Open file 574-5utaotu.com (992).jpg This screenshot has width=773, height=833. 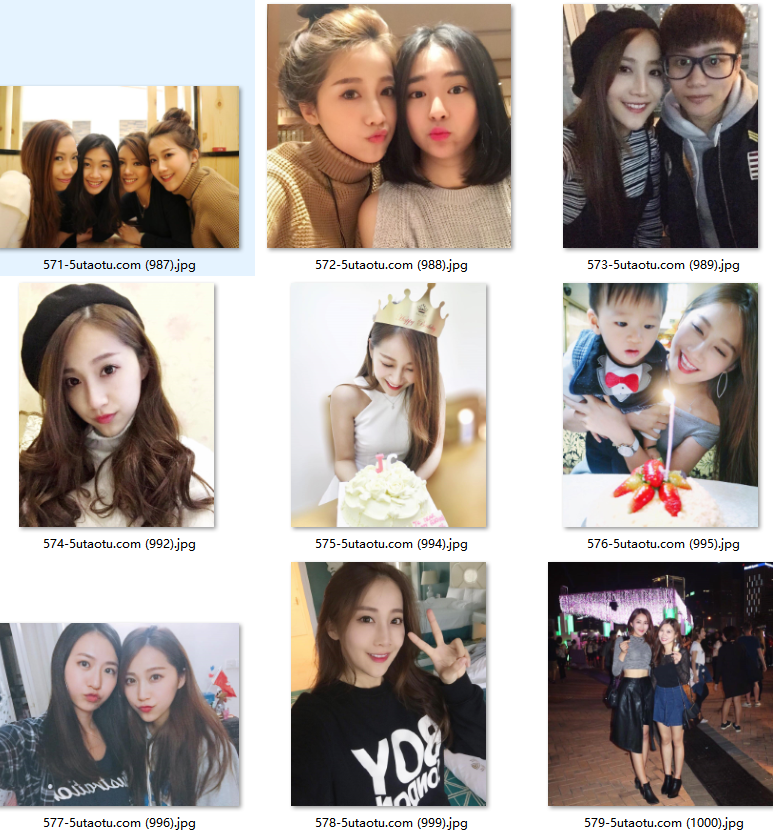click(116, 404)
